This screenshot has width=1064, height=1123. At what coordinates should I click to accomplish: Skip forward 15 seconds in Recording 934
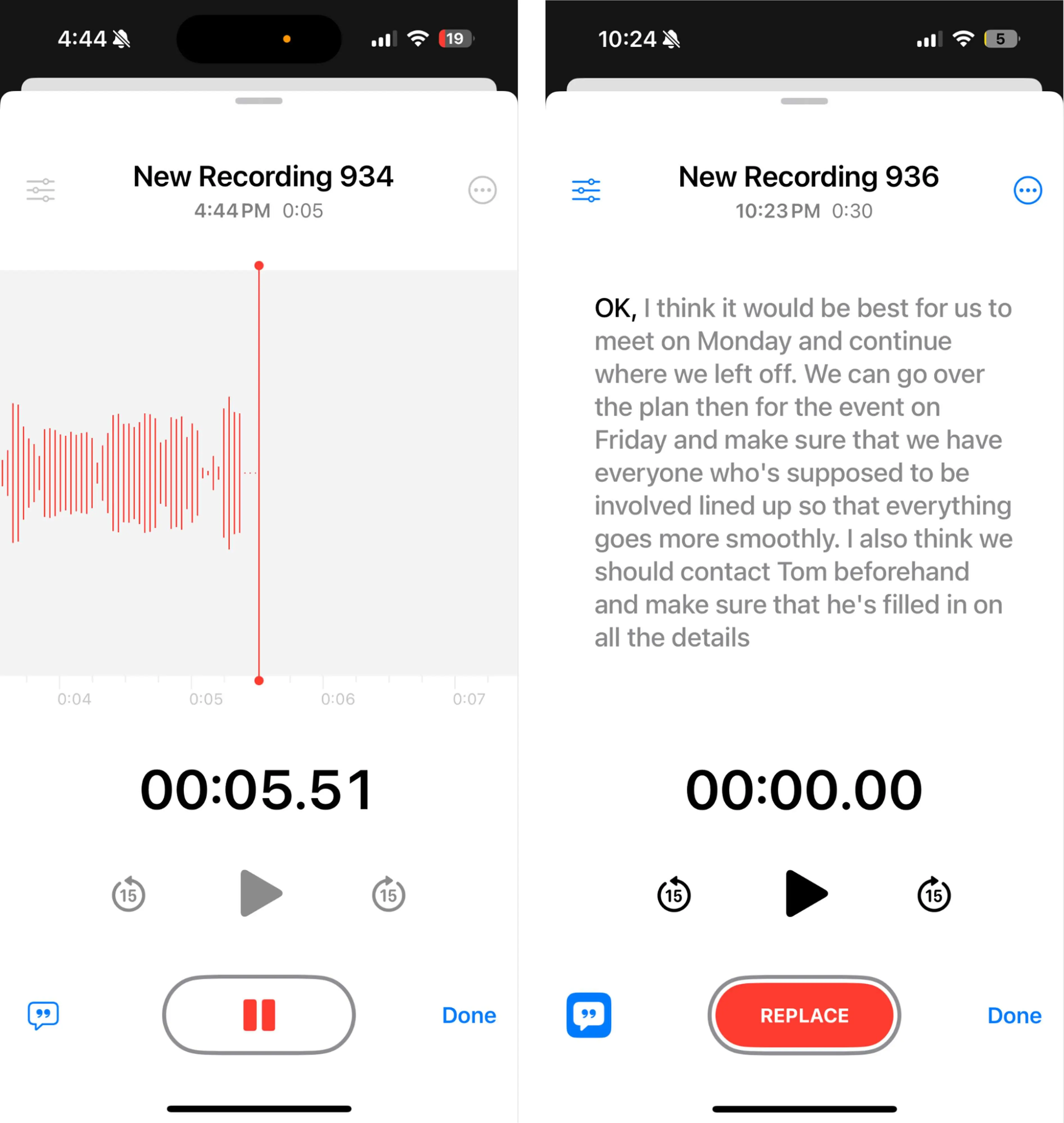tap(388, 894)
